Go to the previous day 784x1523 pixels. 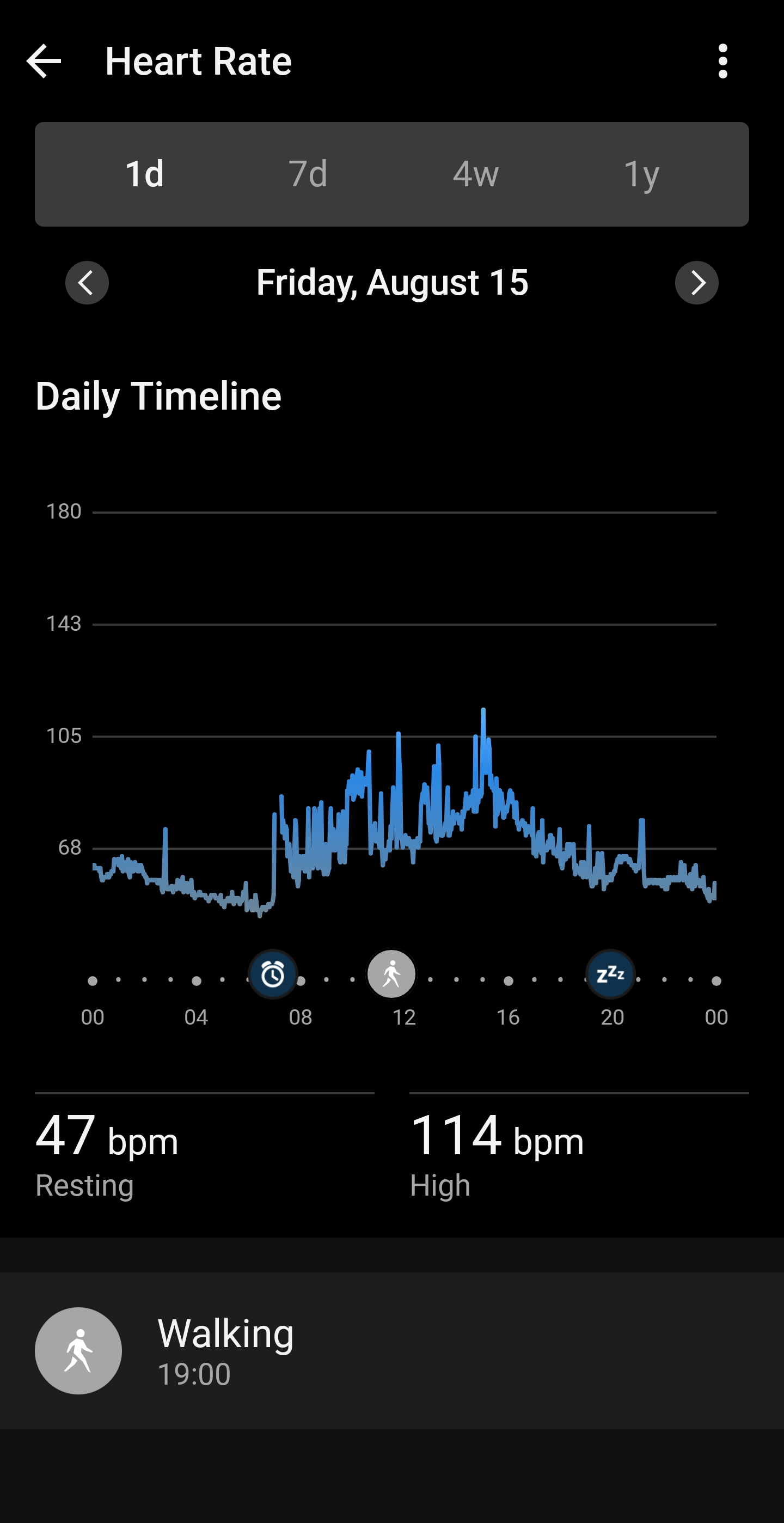tap(87, 283)
